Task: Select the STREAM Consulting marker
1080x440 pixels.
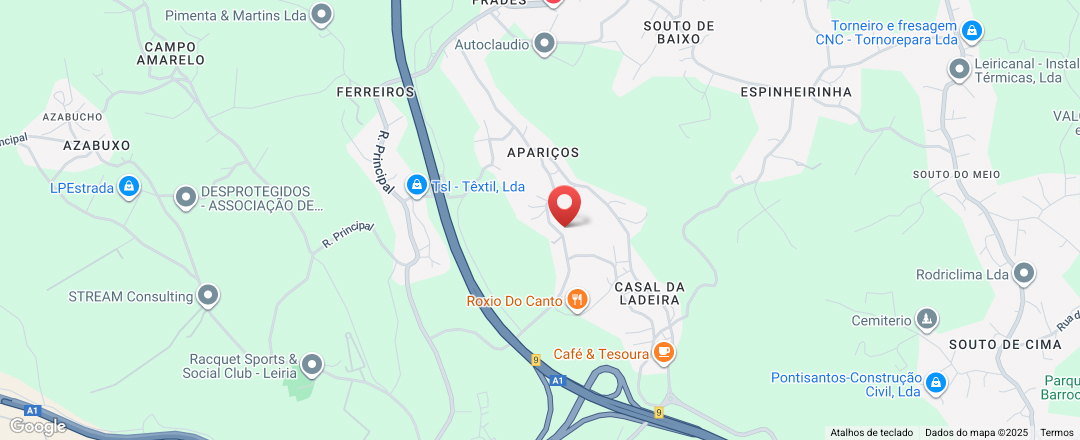Action: click(x=208, y=296)
